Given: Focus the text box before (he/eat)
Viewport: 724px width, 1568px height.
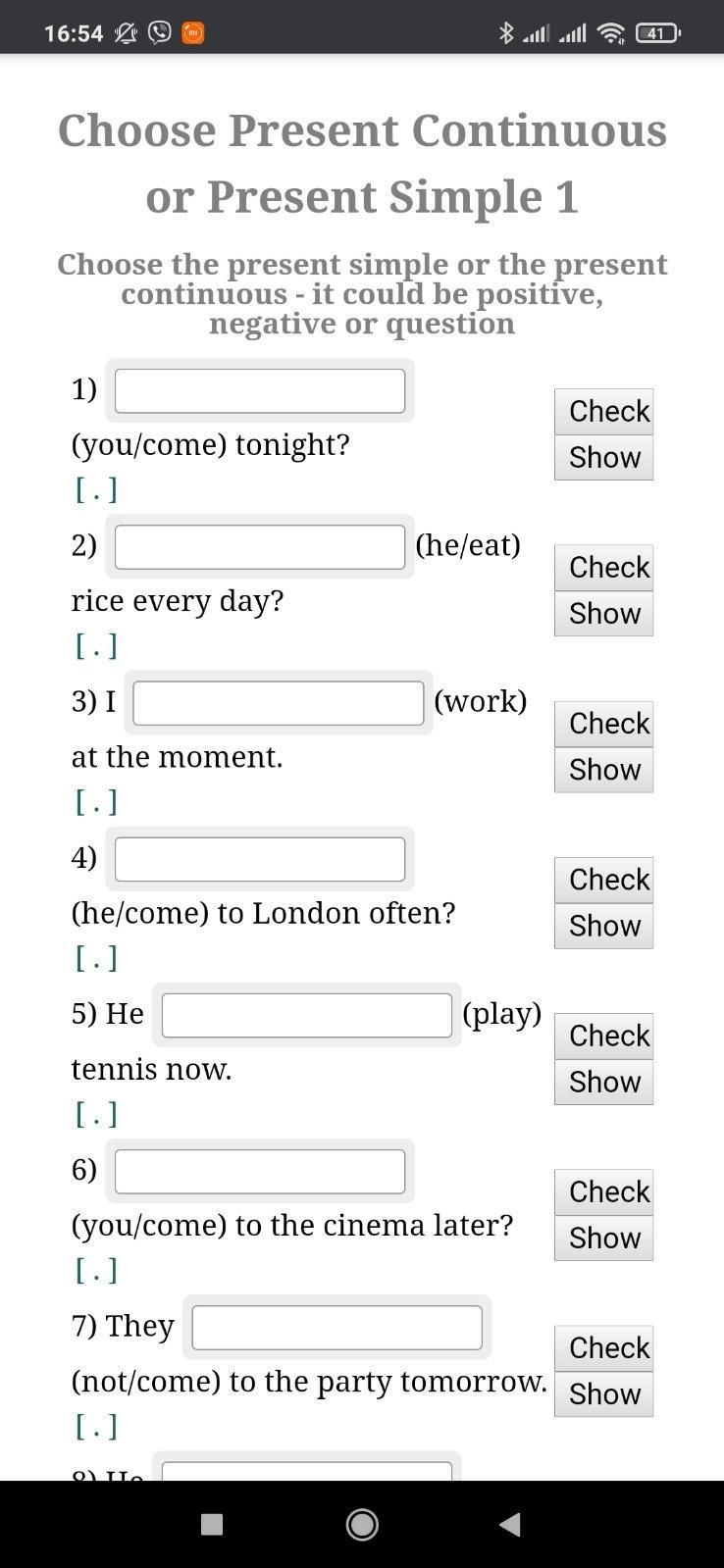Looking at the screenshot, I should pyautogui.click(x=260, y=546).
